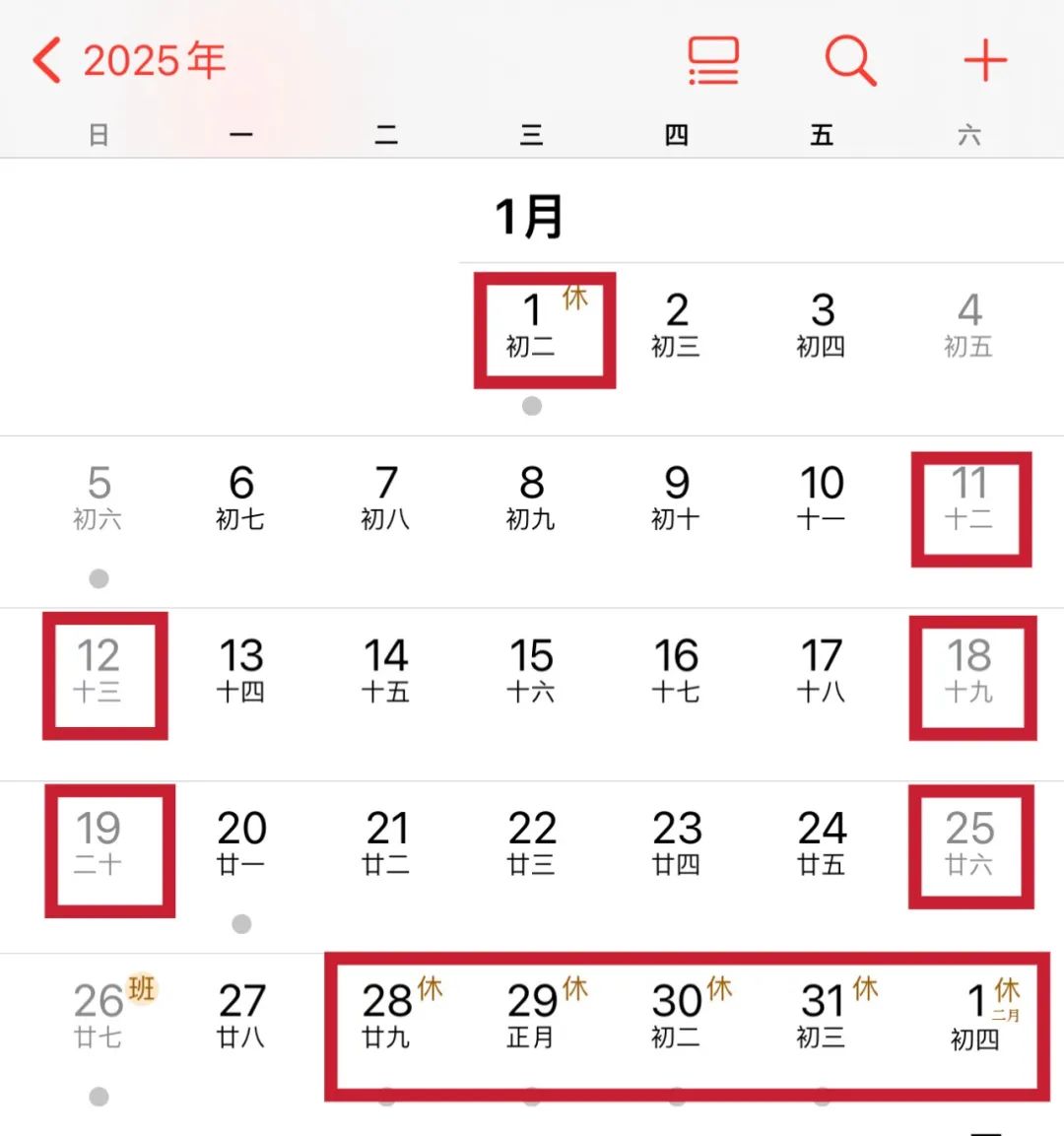The width and height of the screenshot is (1064, 1136).
Task: Add a new calendar event
Action: (x=984, y=61)
